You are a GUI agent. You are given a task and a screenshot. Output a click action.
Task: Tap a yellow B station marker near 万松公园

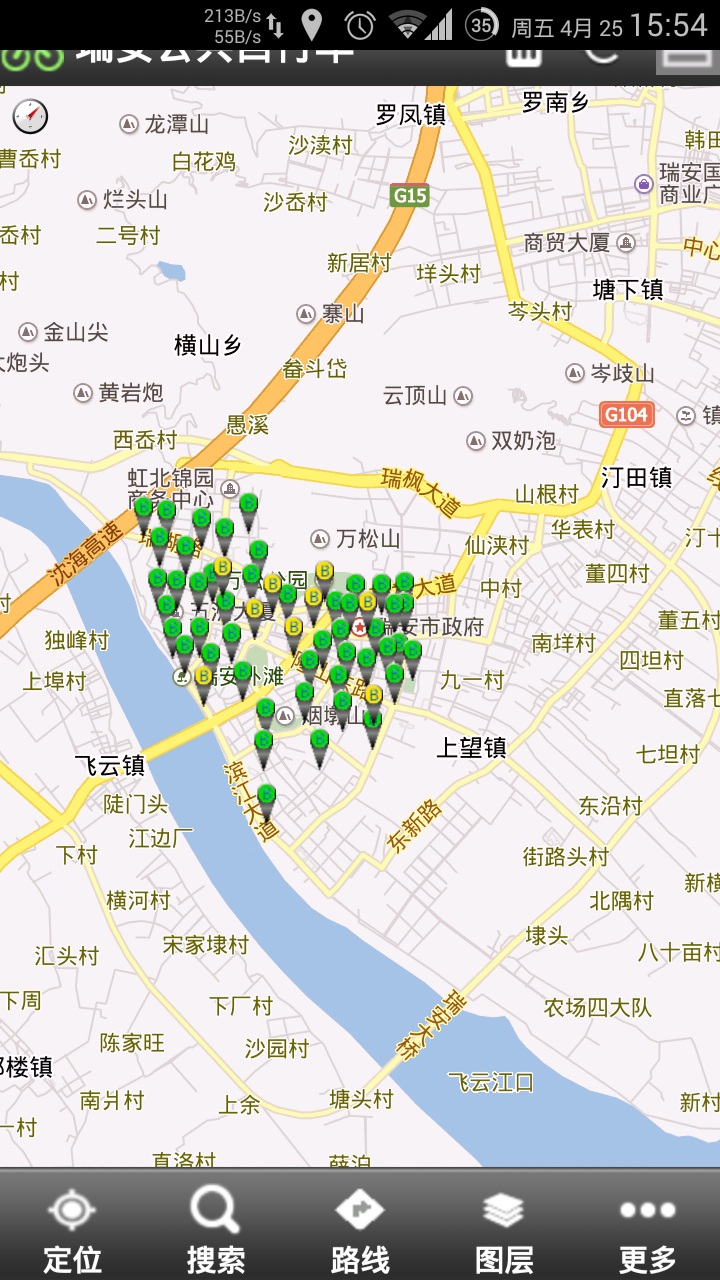pos(271,584)
